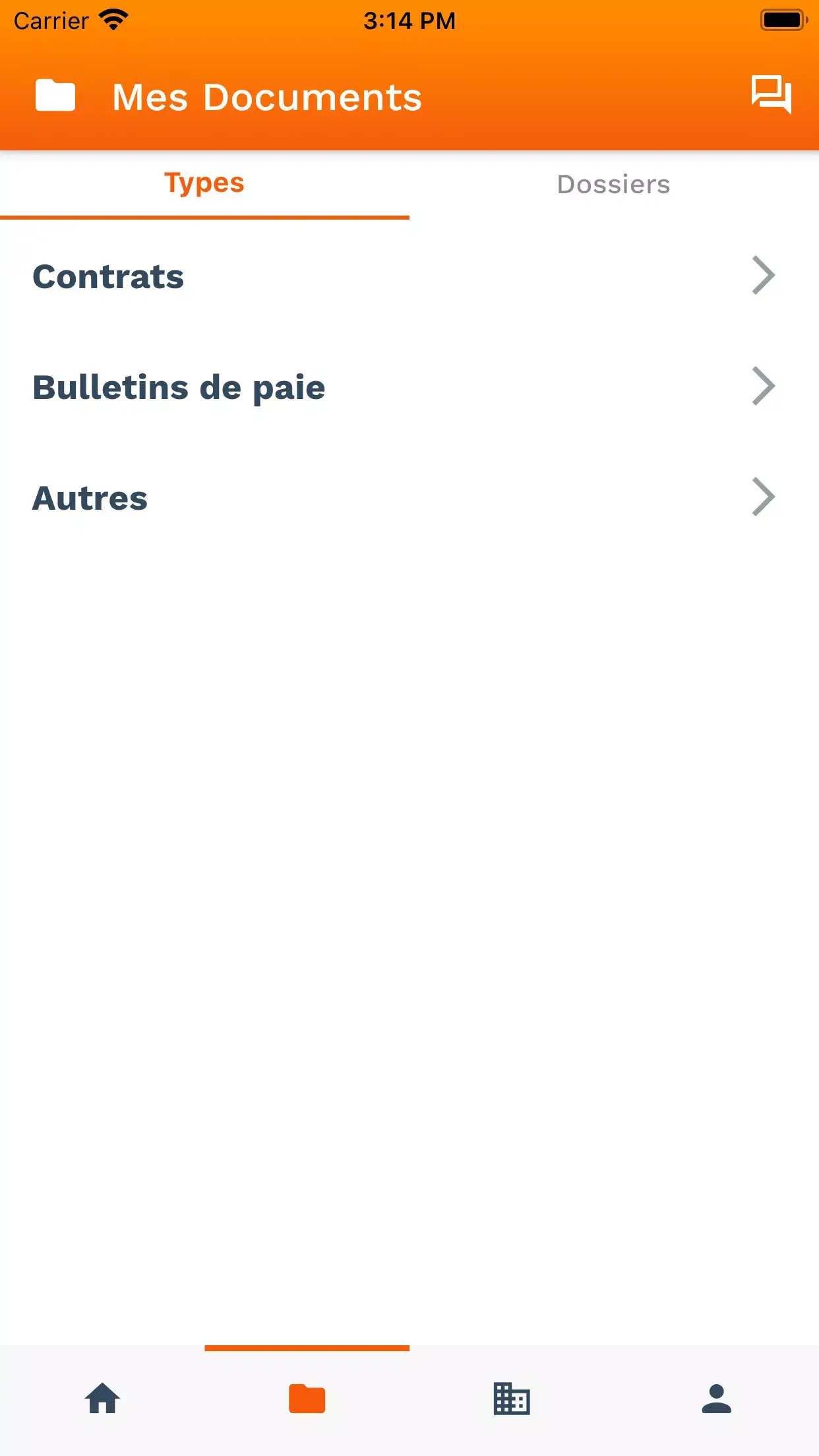Image resolution: width=819 pixels, height=1456 pixels.
Task: Open Bulletins de paie documents
Action: pos(179,387)
